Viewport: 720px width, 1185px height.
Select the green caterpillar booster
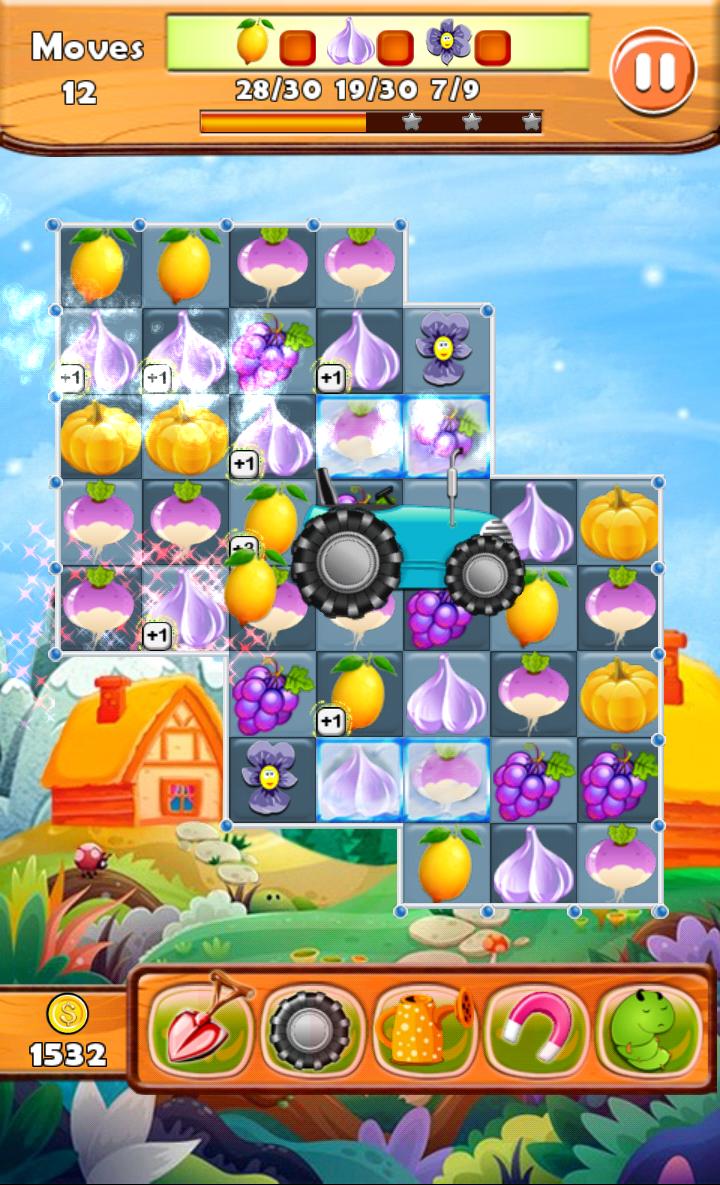pyautogui.click(x=645, y=1030)
